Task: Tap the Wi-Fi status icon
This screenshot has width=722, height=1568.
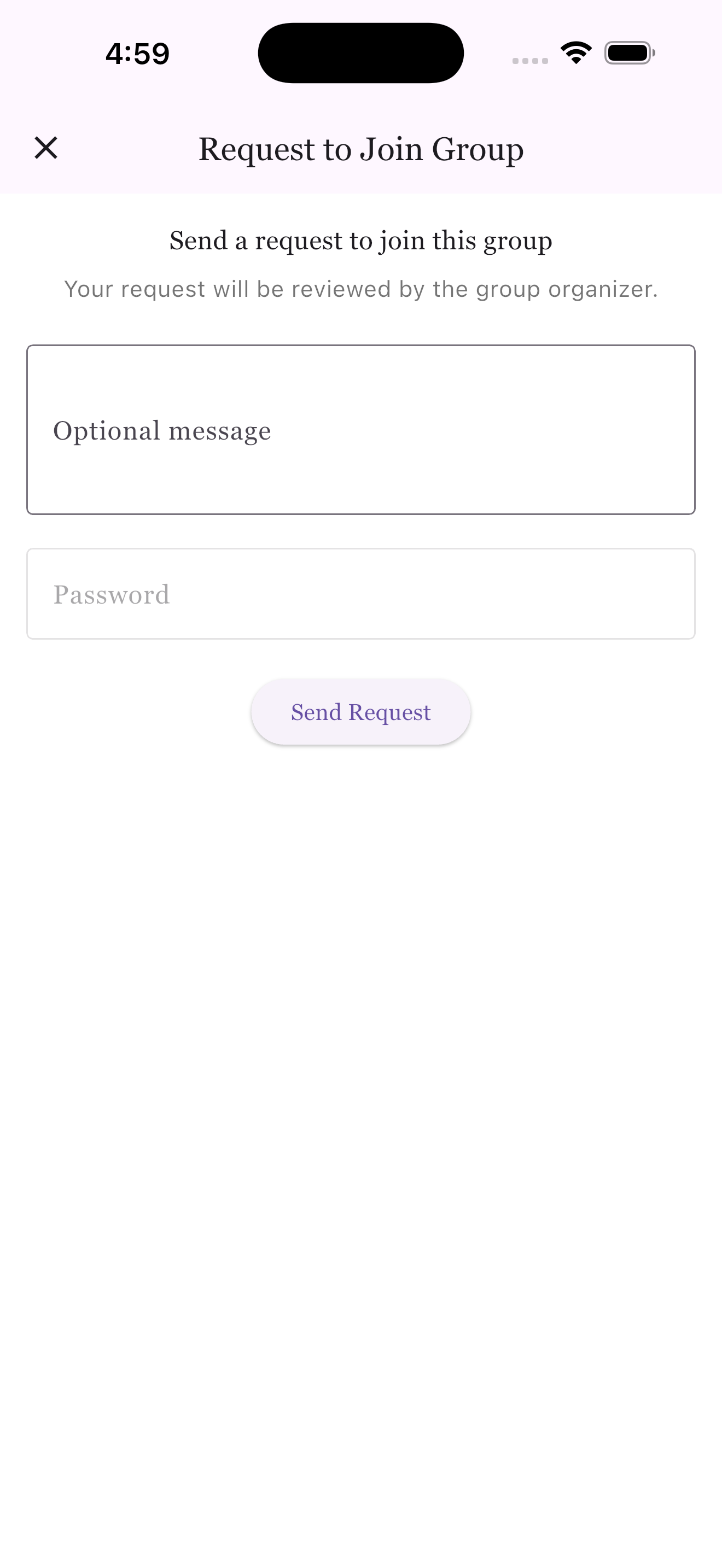Action: [x=575, y=52]
